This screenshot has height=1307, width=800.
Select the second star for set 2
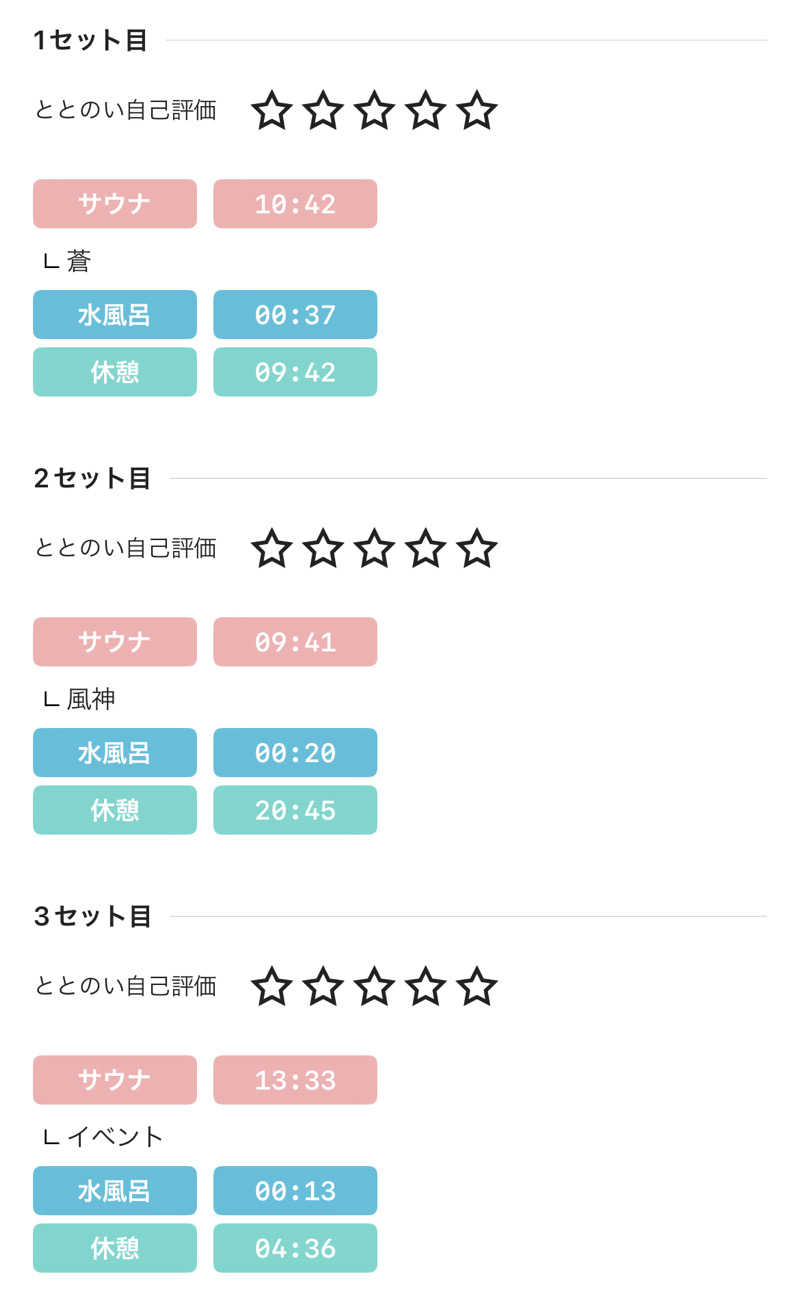coord(323,548)
